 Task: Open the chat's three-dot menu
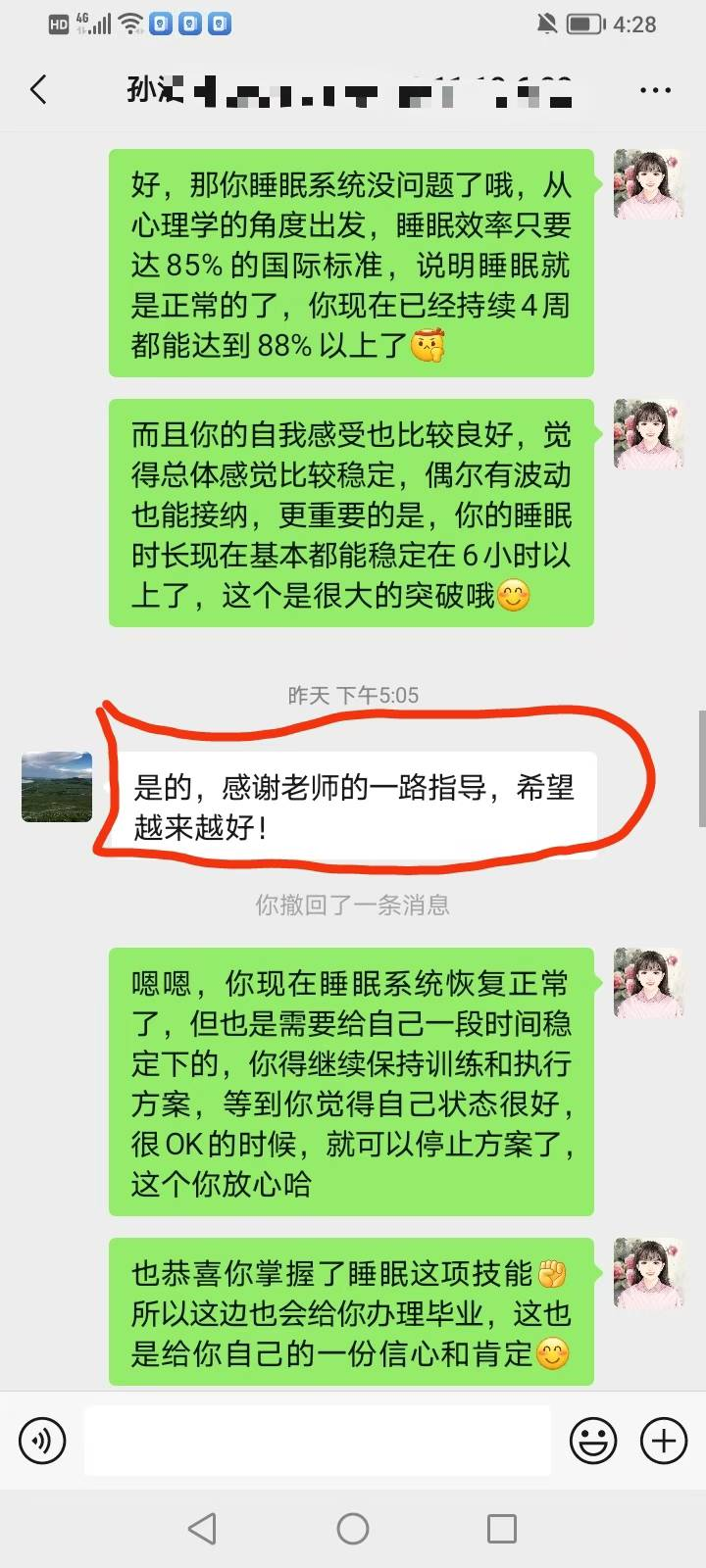click(x=655, y=90)
